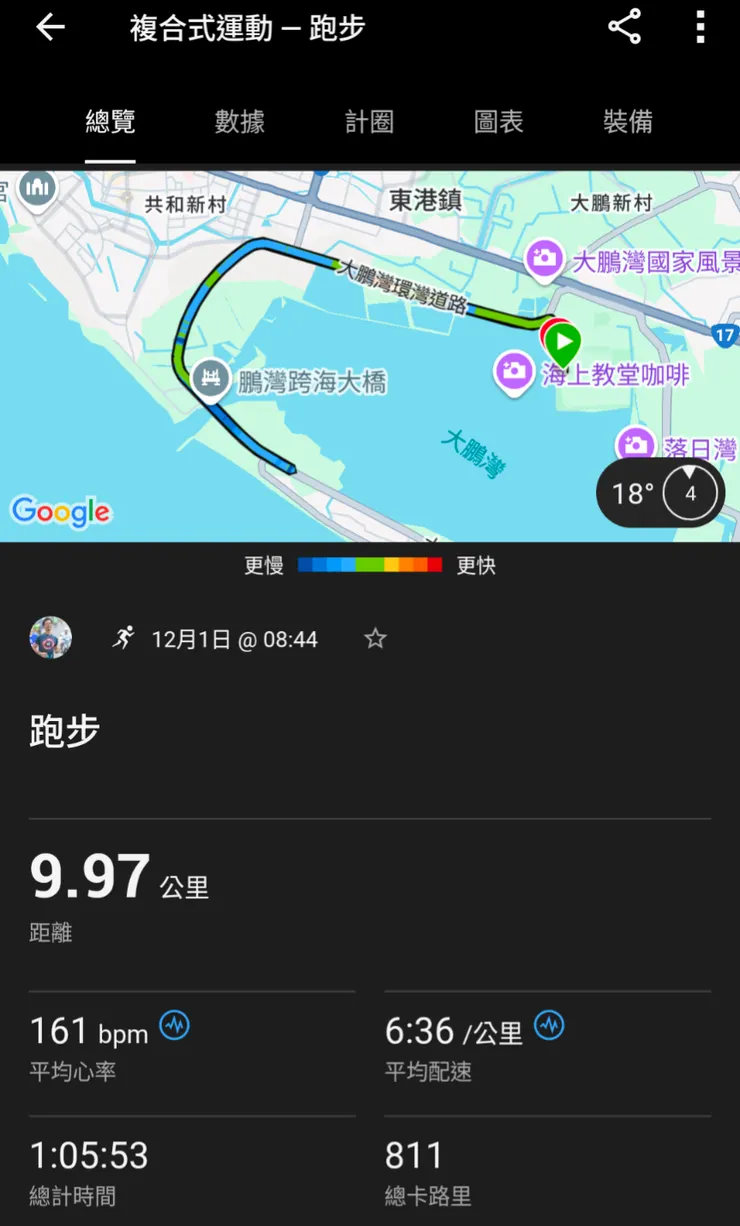This screenshot has height=1226, width=740.
Task: Select the 計圈 tab
Action: coord(369,121)
